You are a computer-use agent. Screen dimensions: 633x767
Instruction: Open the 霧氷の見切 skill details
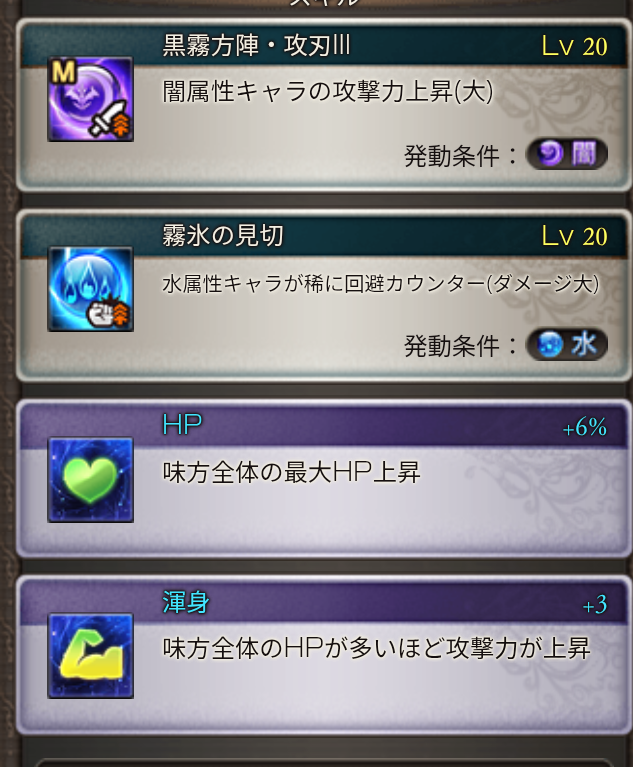[90, 289]
